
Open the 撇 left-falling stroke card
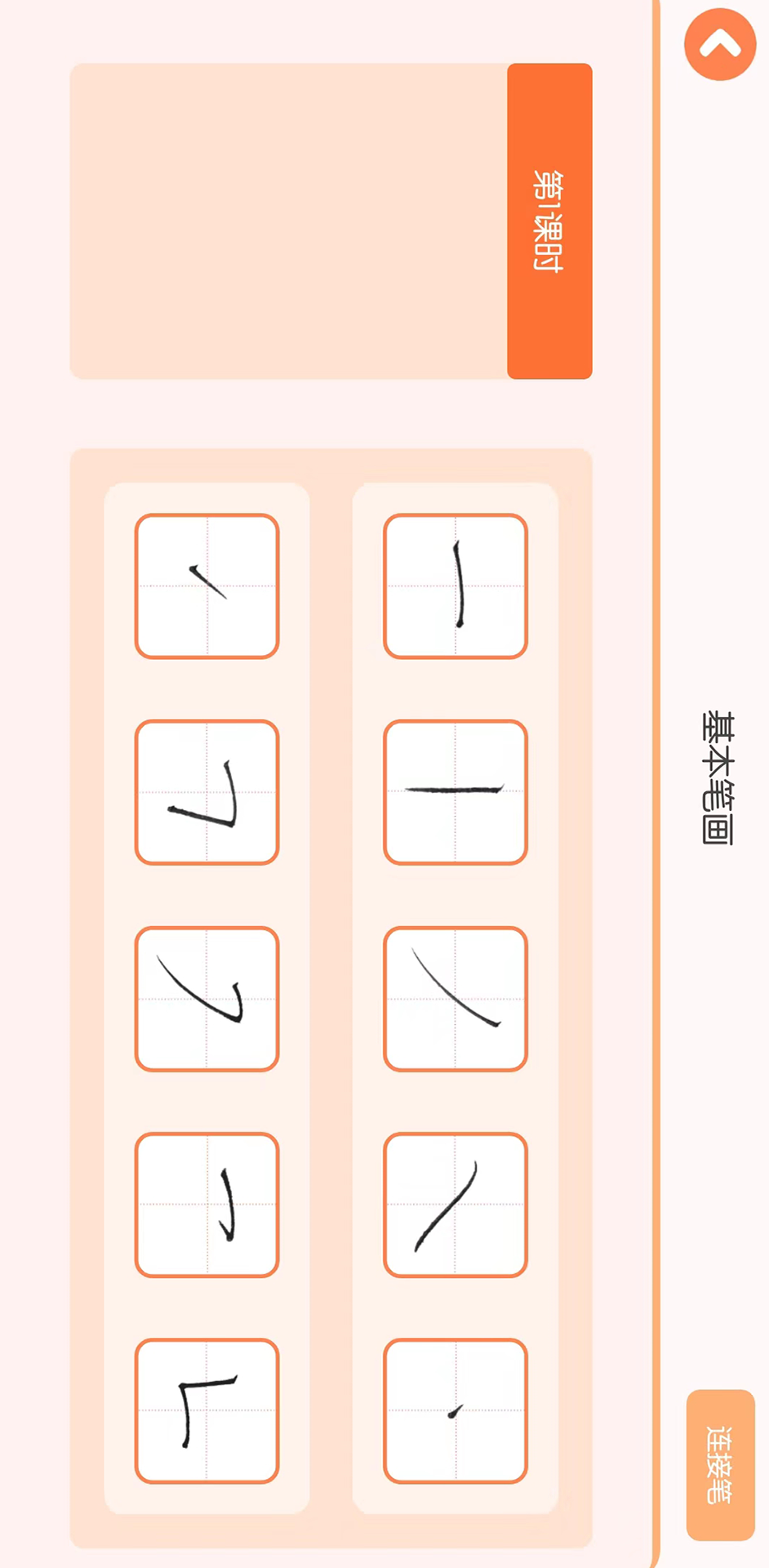[x=456, y=999]
